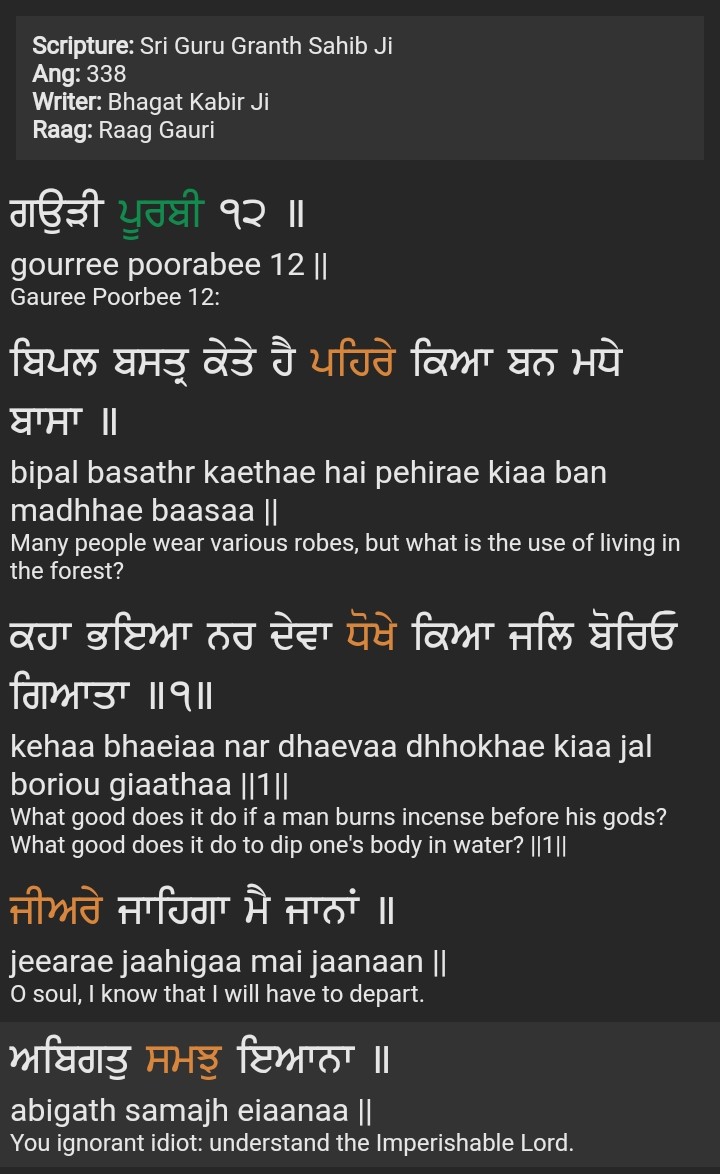Screen dimensions: 720x1174
Task: Select the line 'jeearae jaahigaa mai jaanaan'
Action: point(228,962)
